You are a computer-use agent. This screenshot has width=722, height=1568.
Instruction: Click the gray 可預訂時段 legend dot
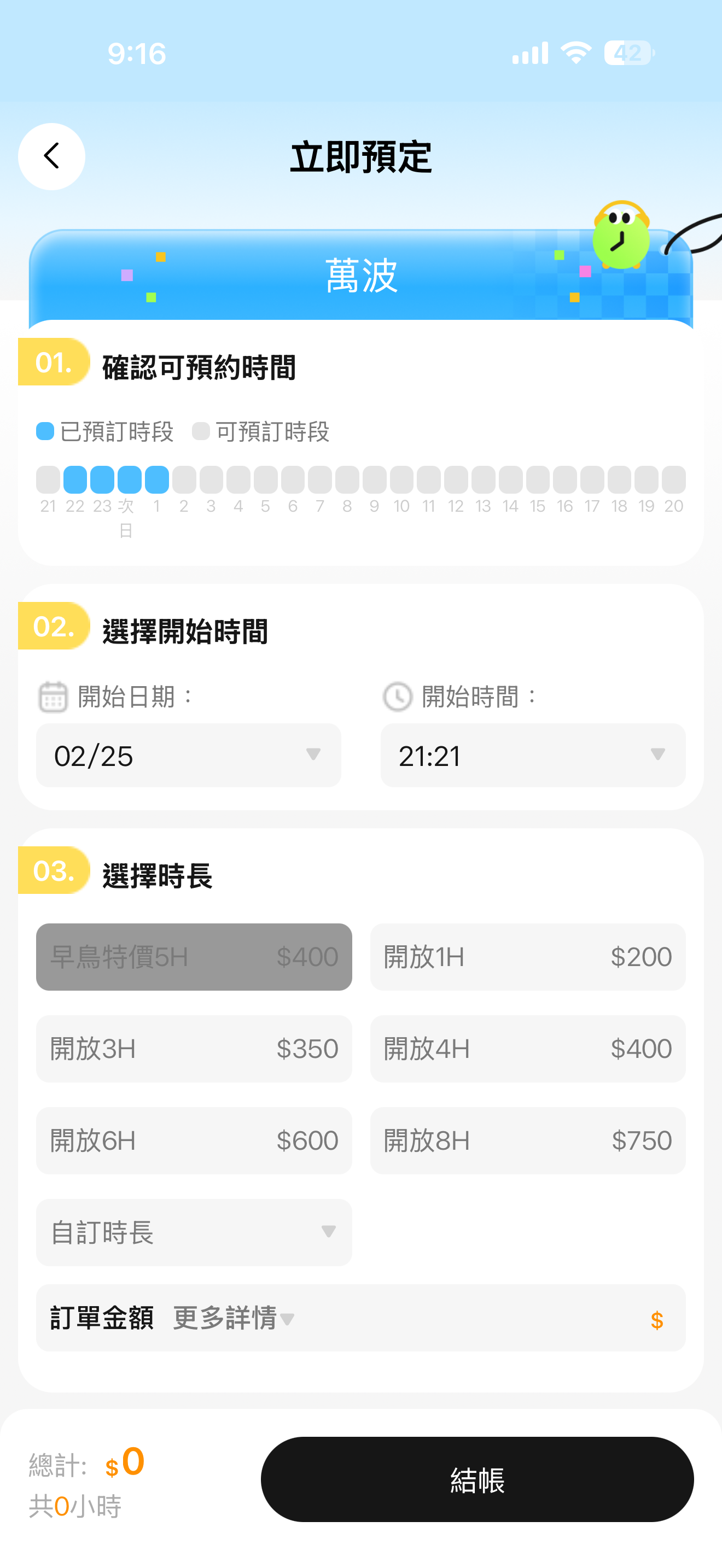tap(201, 431)
